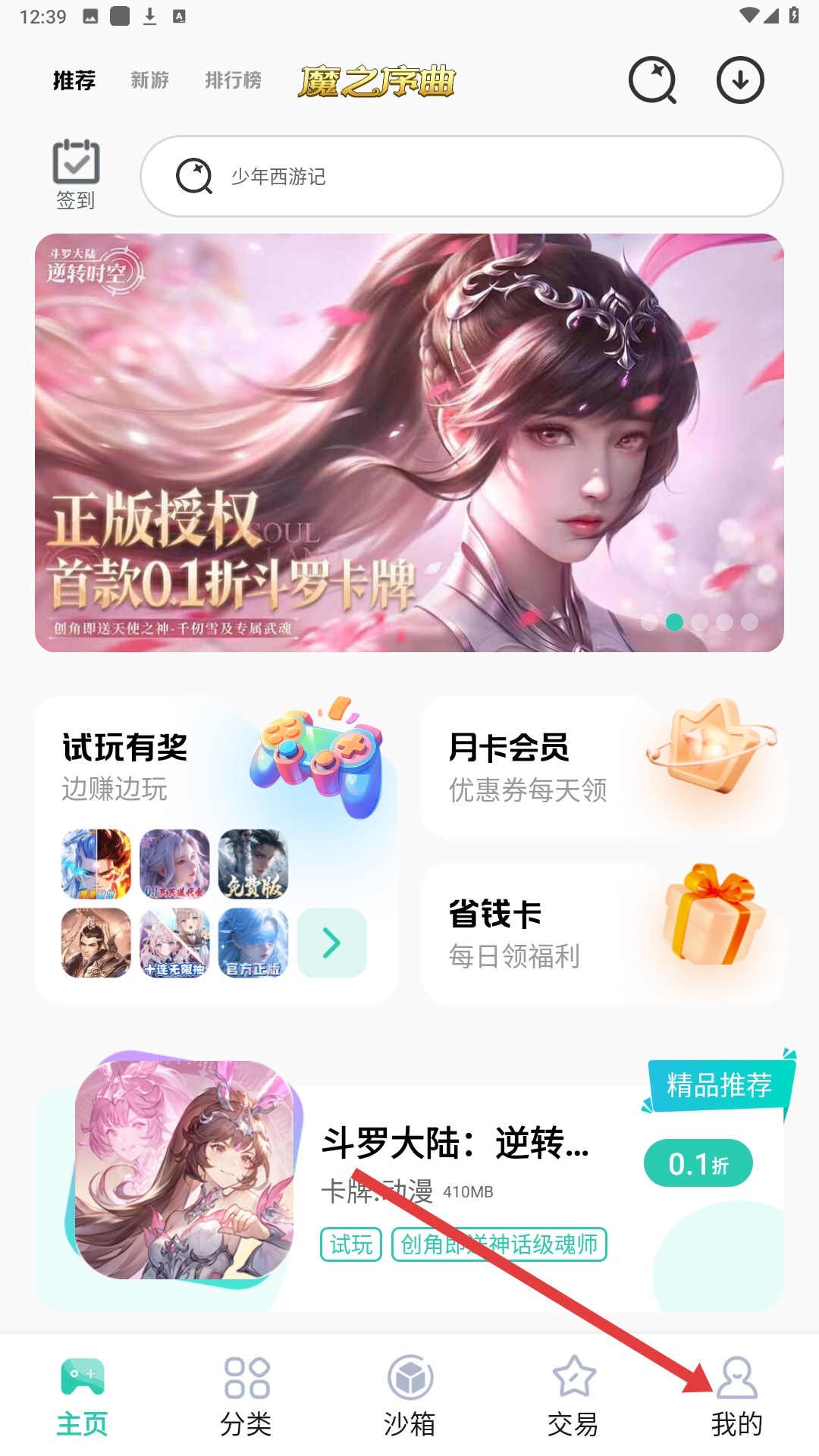Tap the search icon in top bar
This screenshot has width=819, height=1456.
point(652,80)
